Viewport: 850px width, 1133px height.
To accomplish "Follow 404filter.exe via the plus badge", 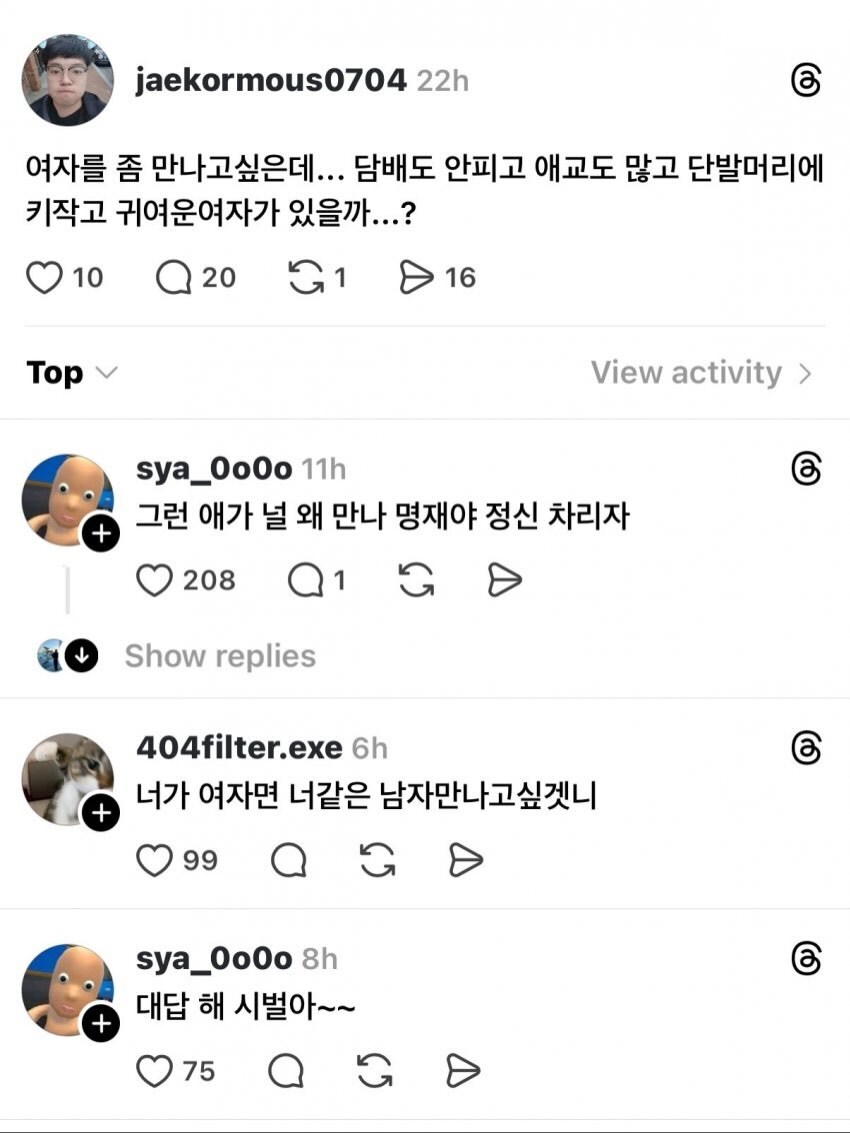I will (x=99, y=812).
